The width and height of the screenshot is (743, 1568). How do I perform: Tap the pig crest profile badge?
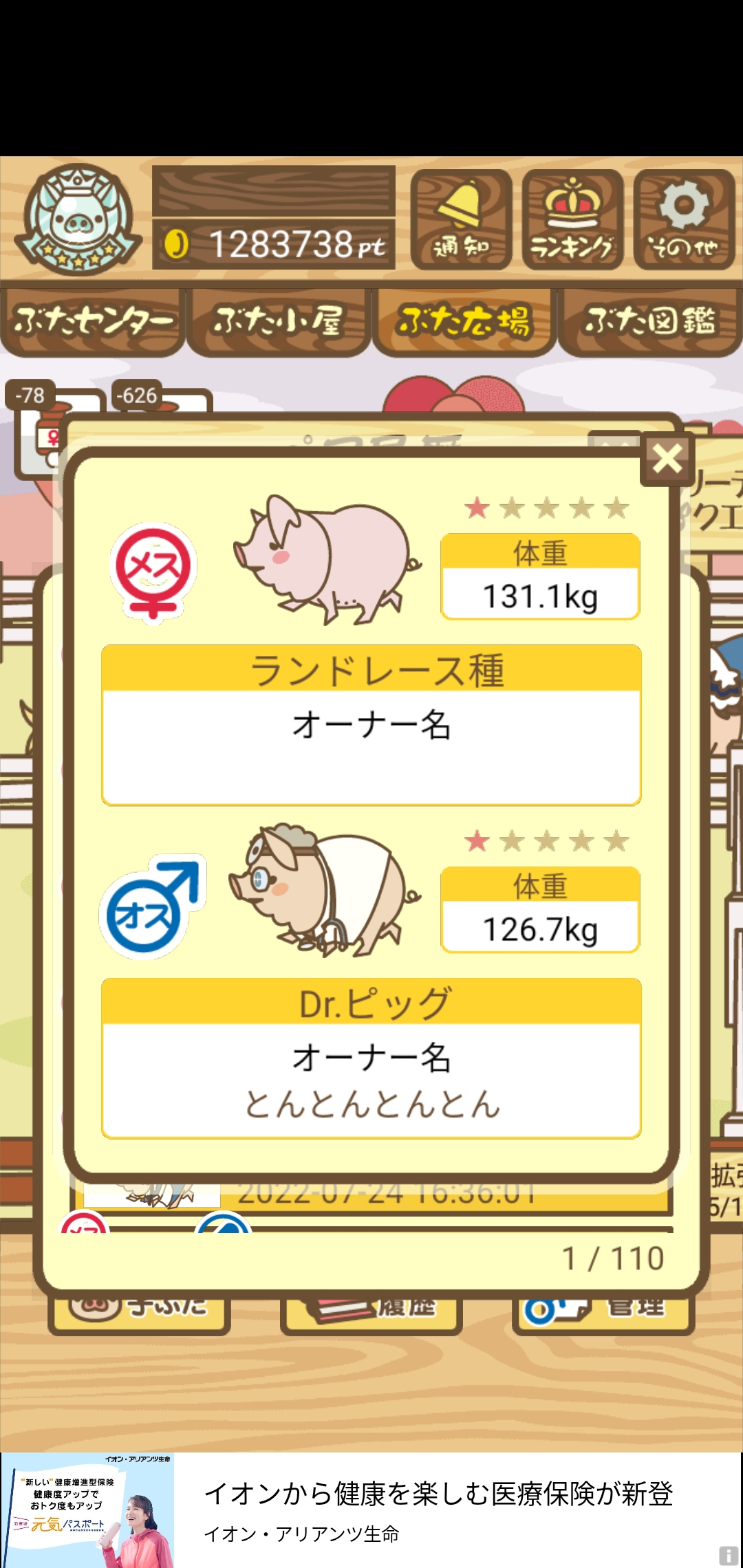(x=78, y=219)
